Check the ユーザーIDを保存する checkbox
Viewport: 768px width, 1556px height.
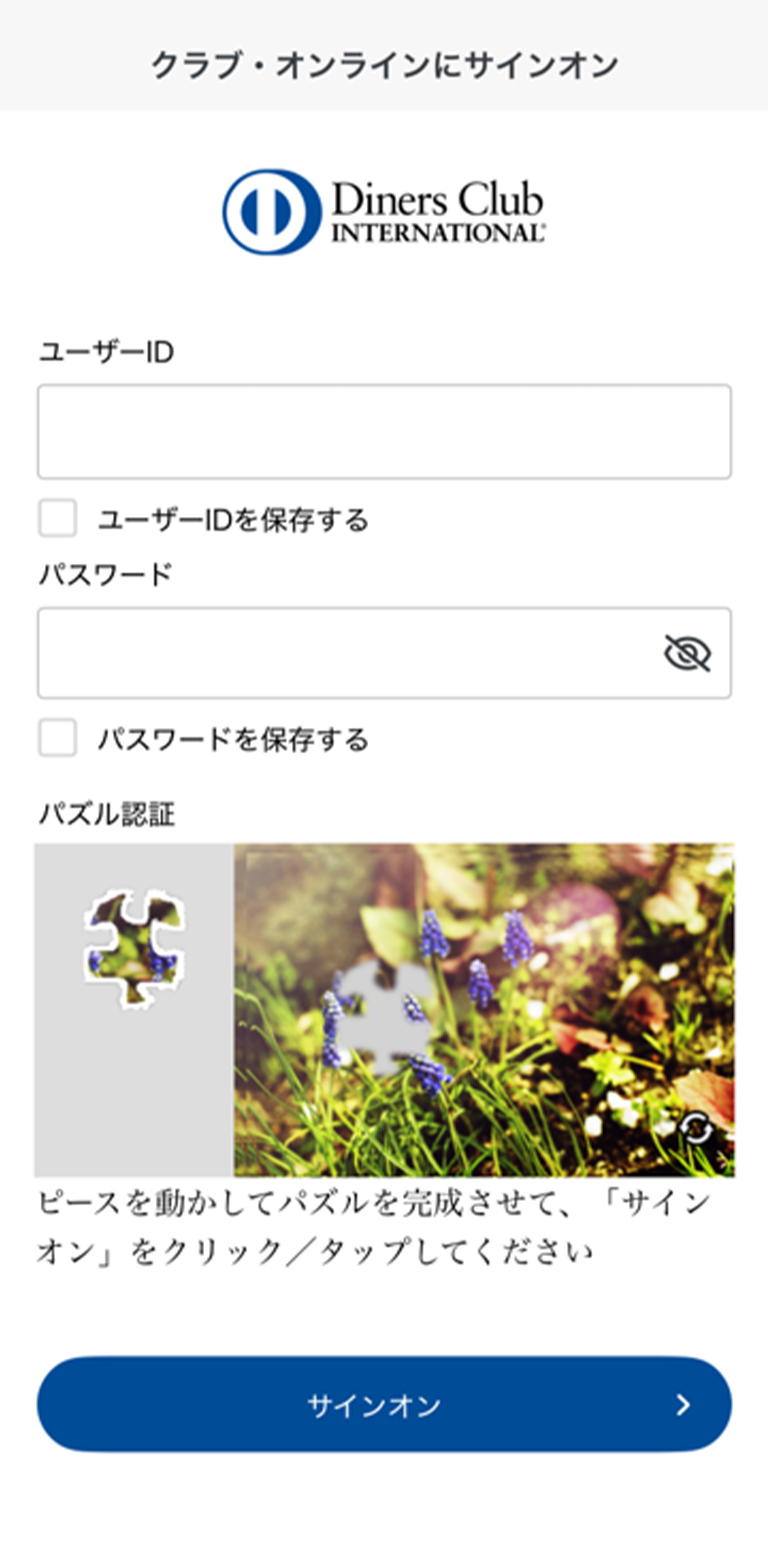pos(57,519)
